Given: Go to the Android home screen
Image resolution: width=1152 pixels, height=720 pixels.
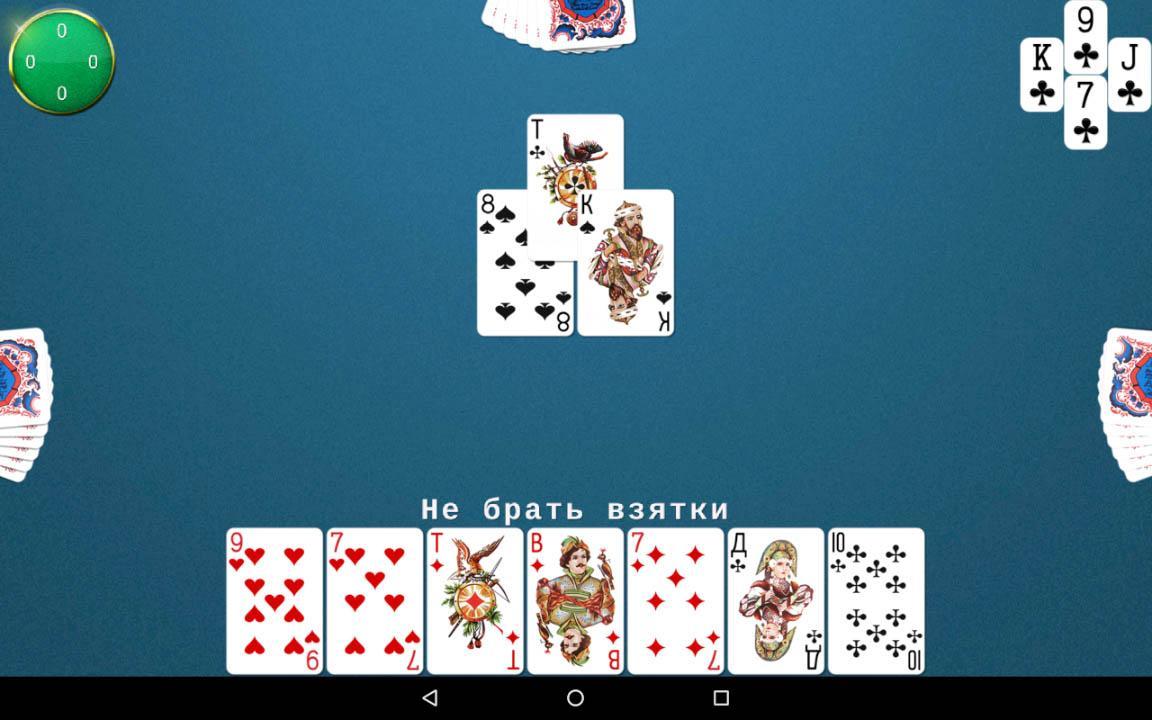Looking at the screenshot, I should [575, 698].
